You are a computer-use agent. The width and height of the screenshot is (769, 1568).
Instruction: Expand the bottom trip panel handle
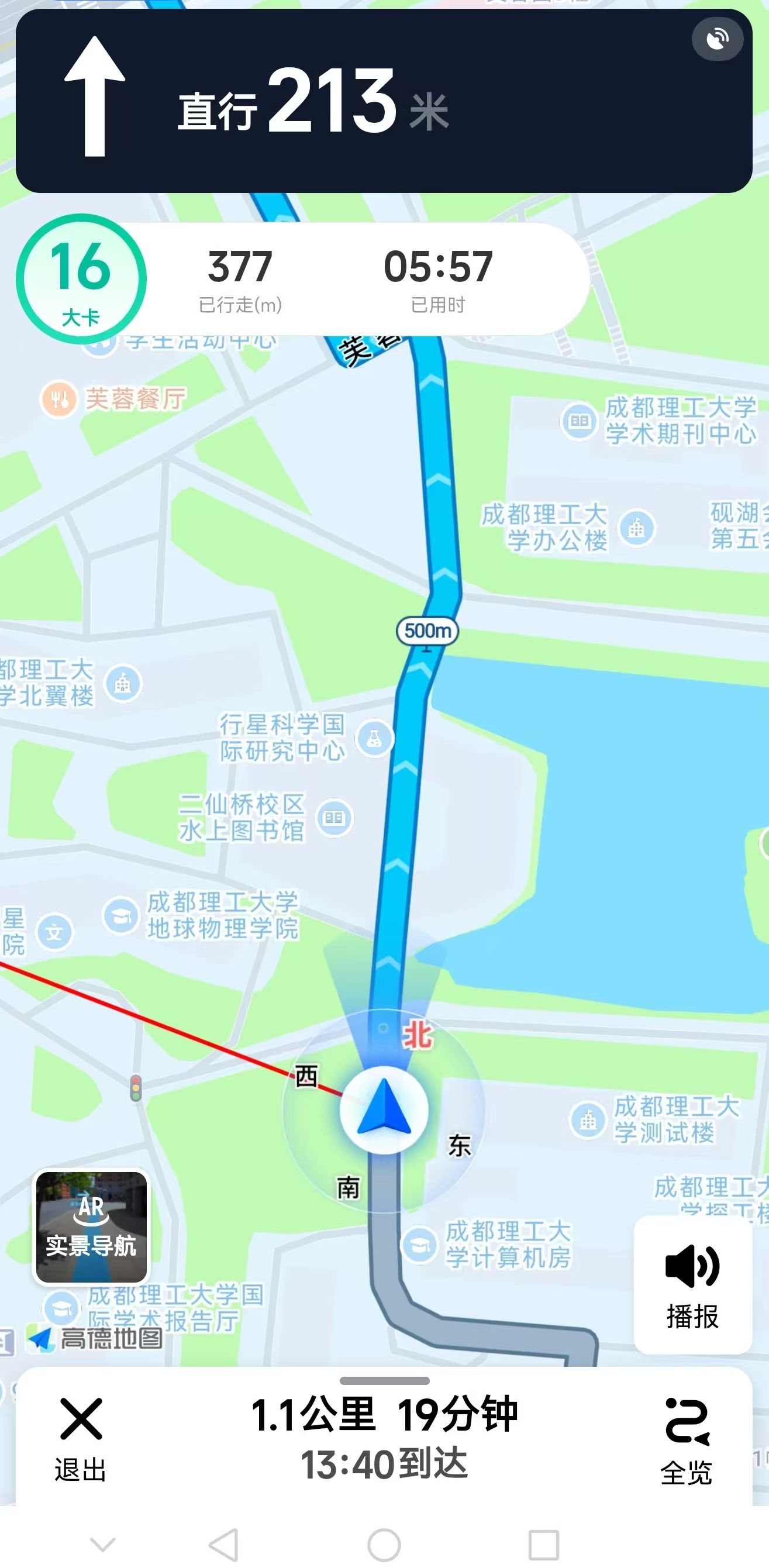point(384,1380)
